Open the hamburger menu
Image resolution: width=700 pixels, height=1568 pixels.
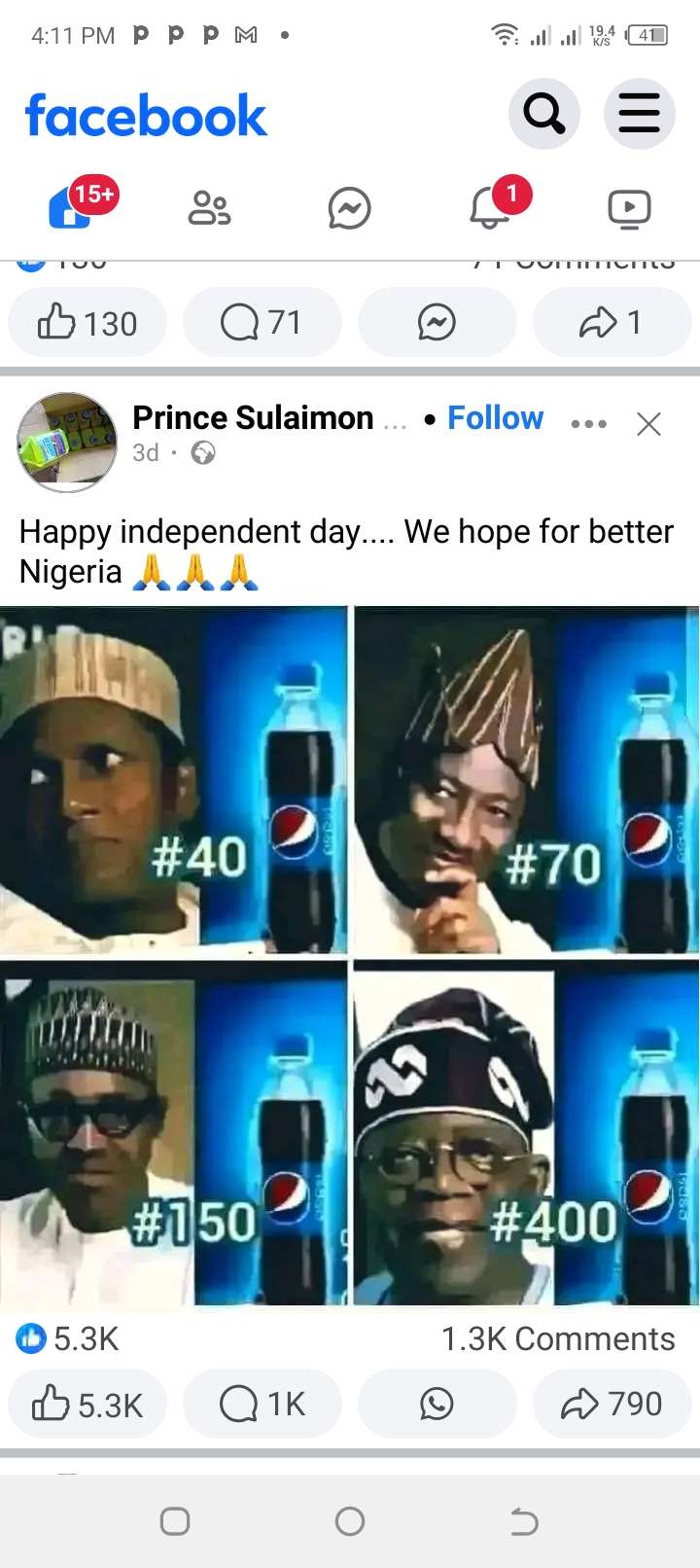pyautogui.click(x=639, y=114)
